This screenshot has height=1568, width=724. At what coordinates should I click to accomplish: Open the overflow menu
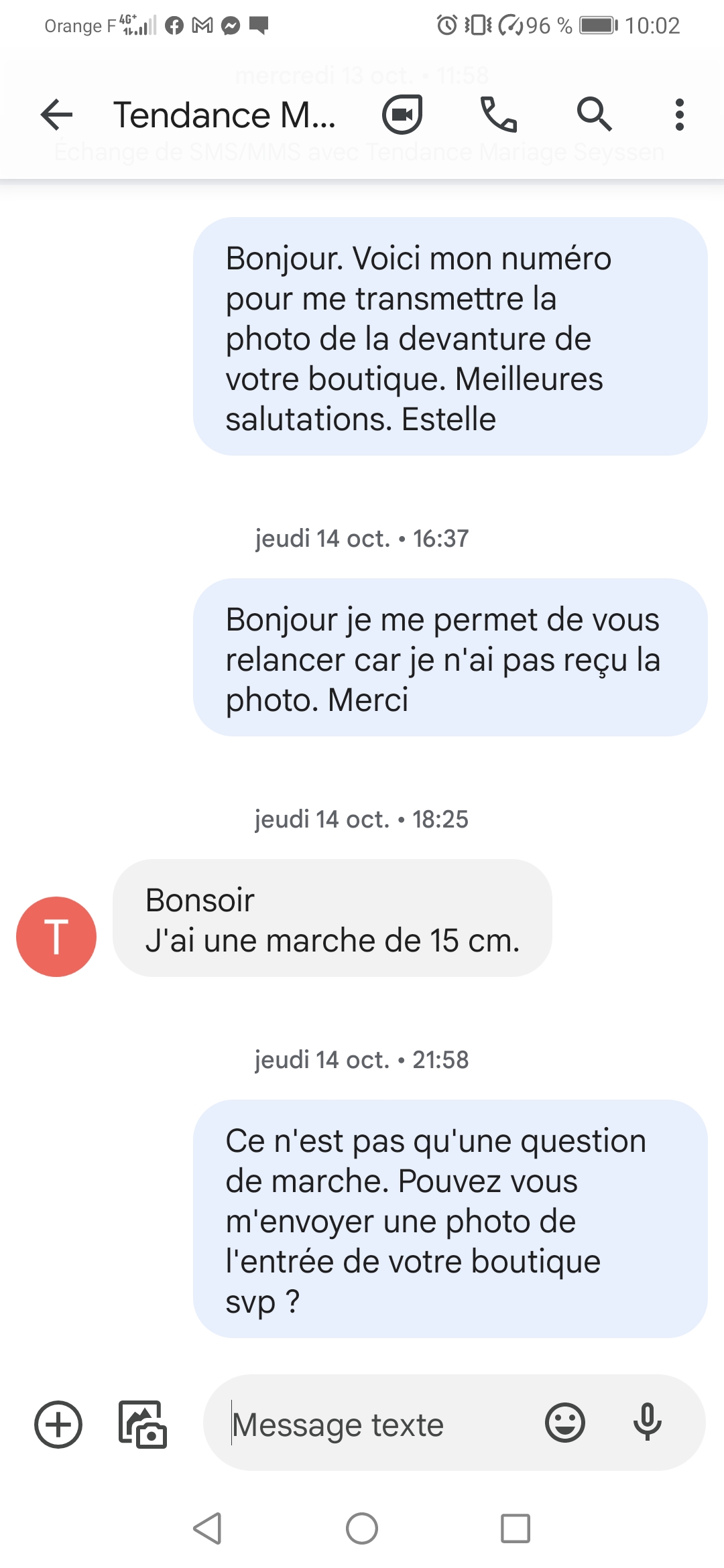(x=679, y=115)
